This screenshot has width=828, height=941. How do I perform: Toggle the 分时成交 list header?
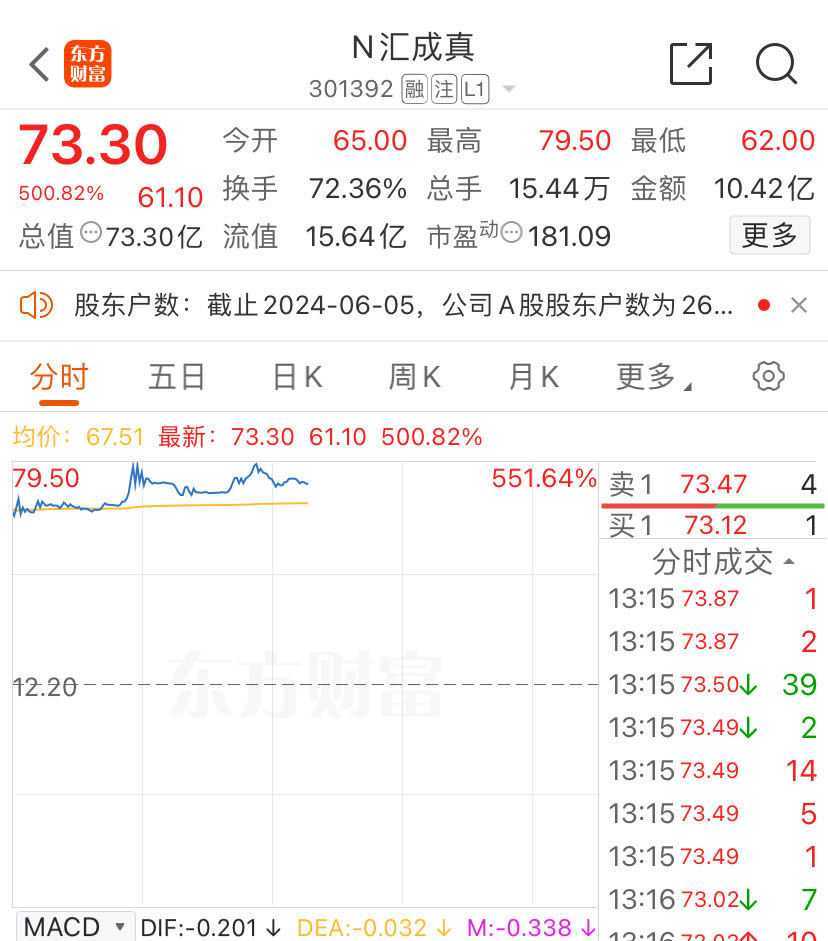point(722,562)
